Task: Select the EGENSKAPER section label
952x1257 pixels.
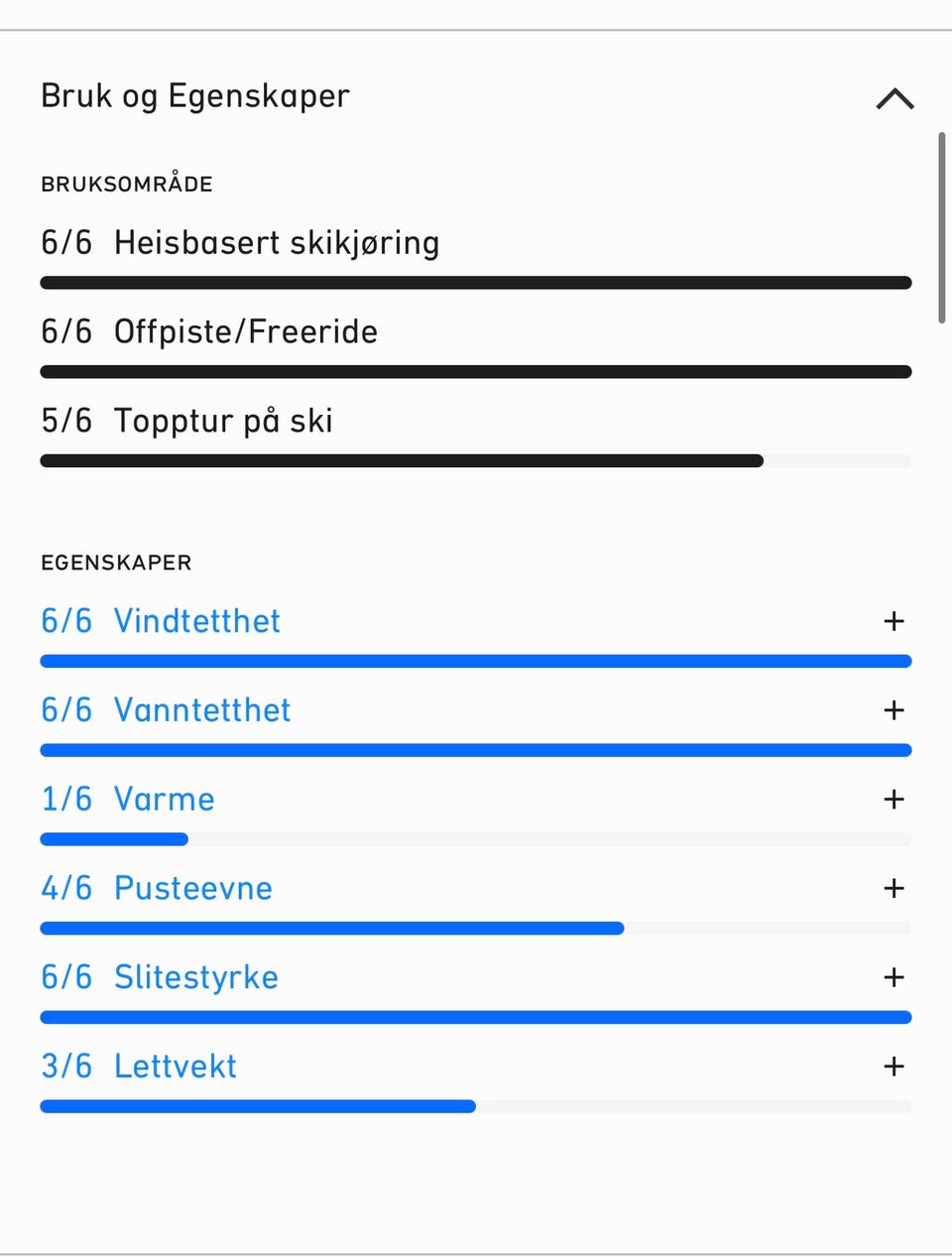Action: [116, 563]
